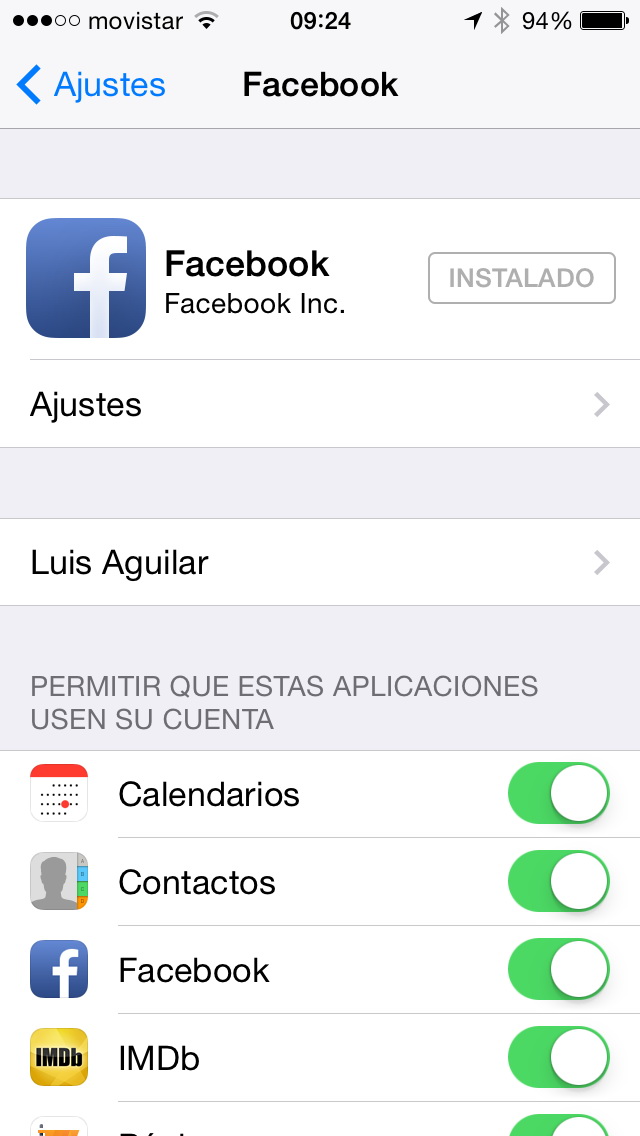Screen dimensions: 640x1136
Task: Tap the INSTALADO button
Action: [521, 278]
